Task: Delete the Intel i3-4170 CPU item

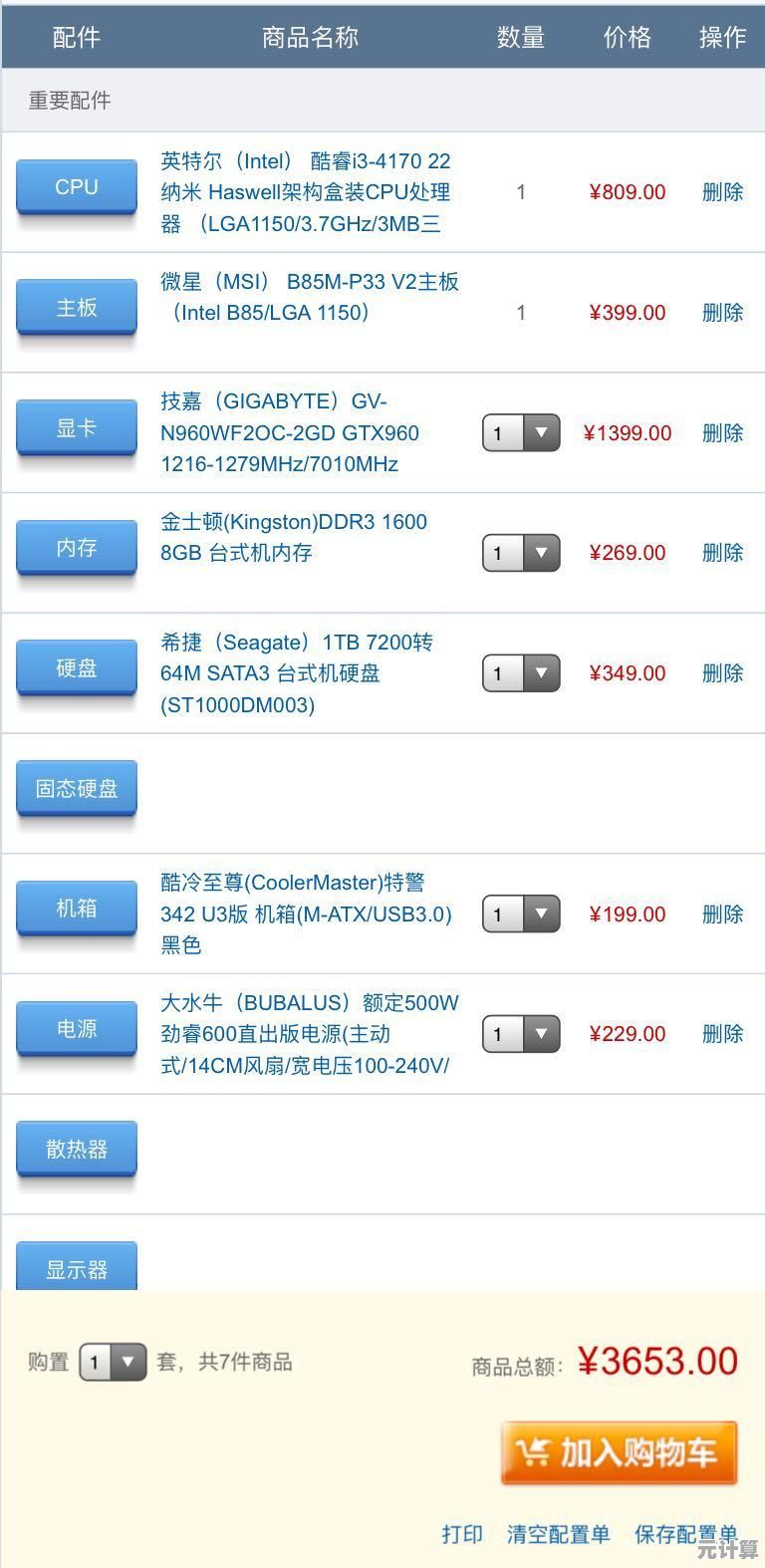Action: [x=722, y=192]
